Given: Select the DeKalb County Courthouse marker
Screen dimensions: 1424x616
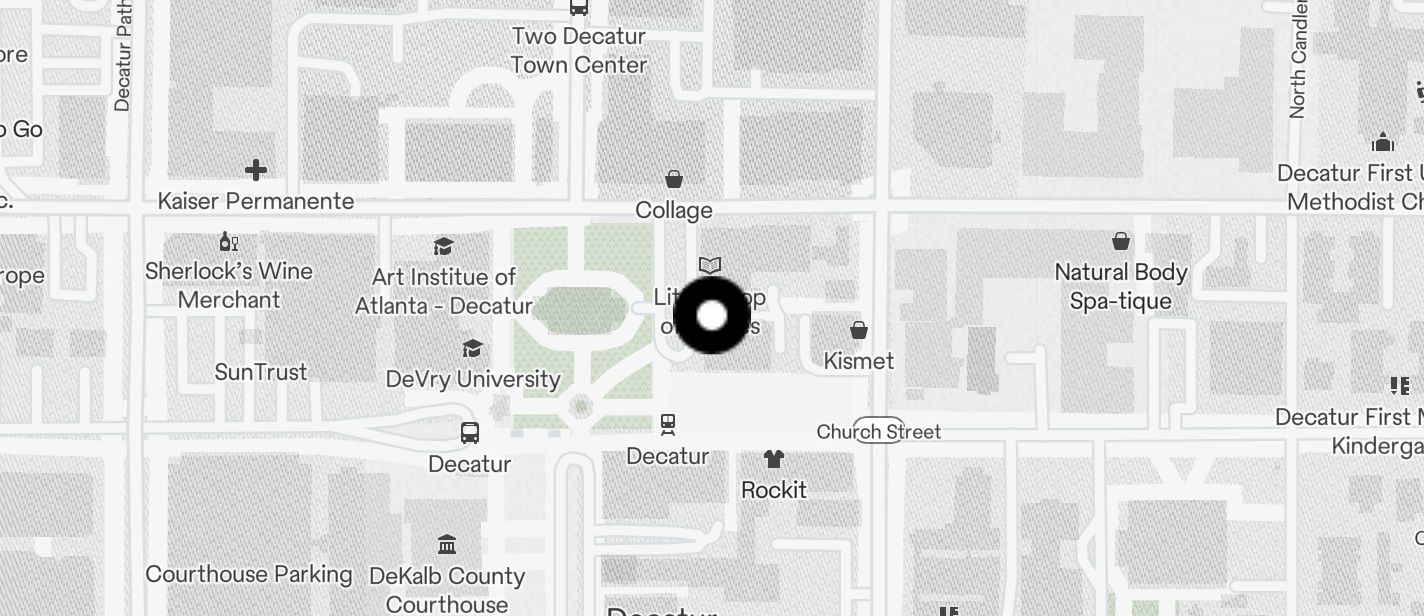Looking at the screenshot, I should 447,545.
